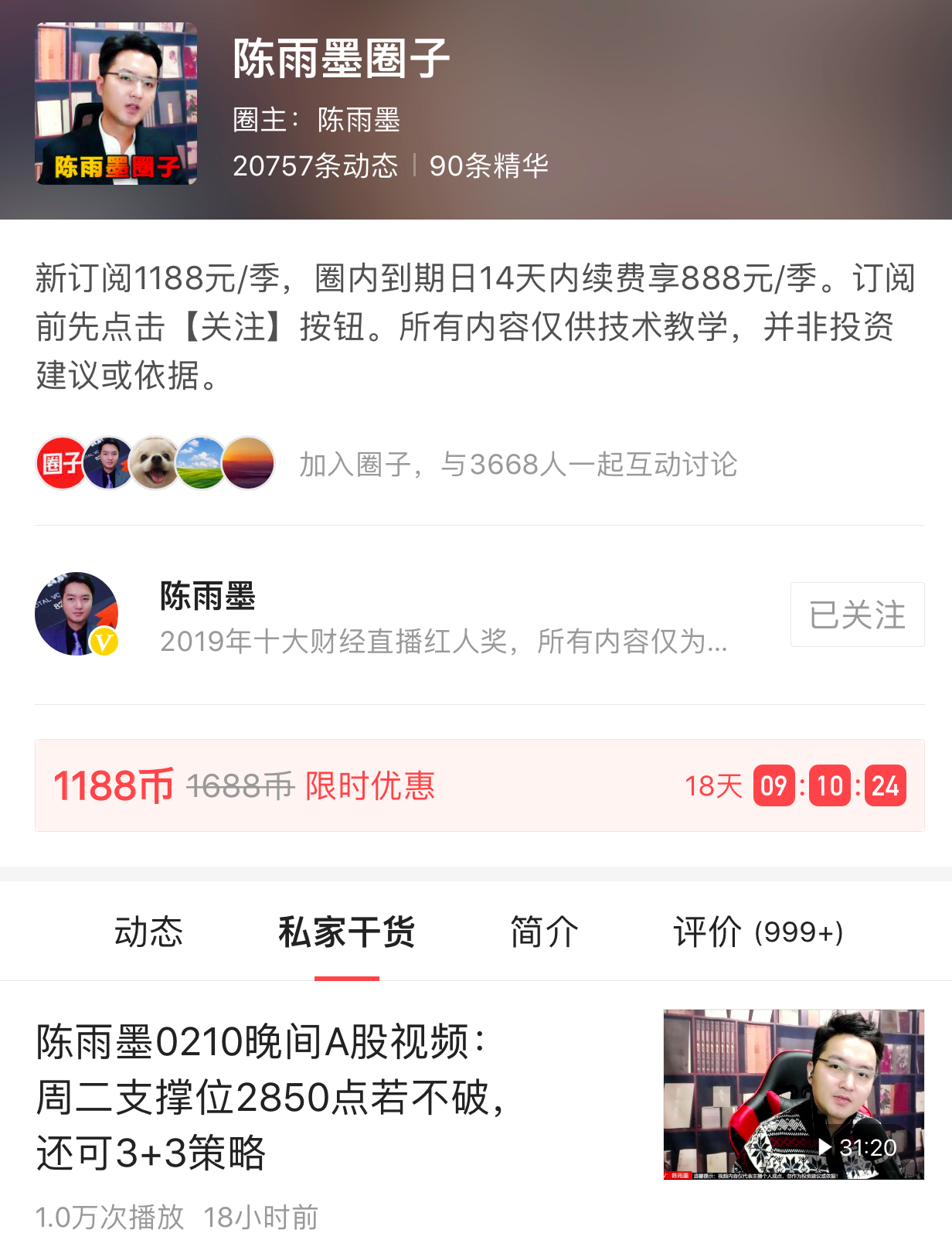Switch to the 动态 tab

tap(149, 932)
